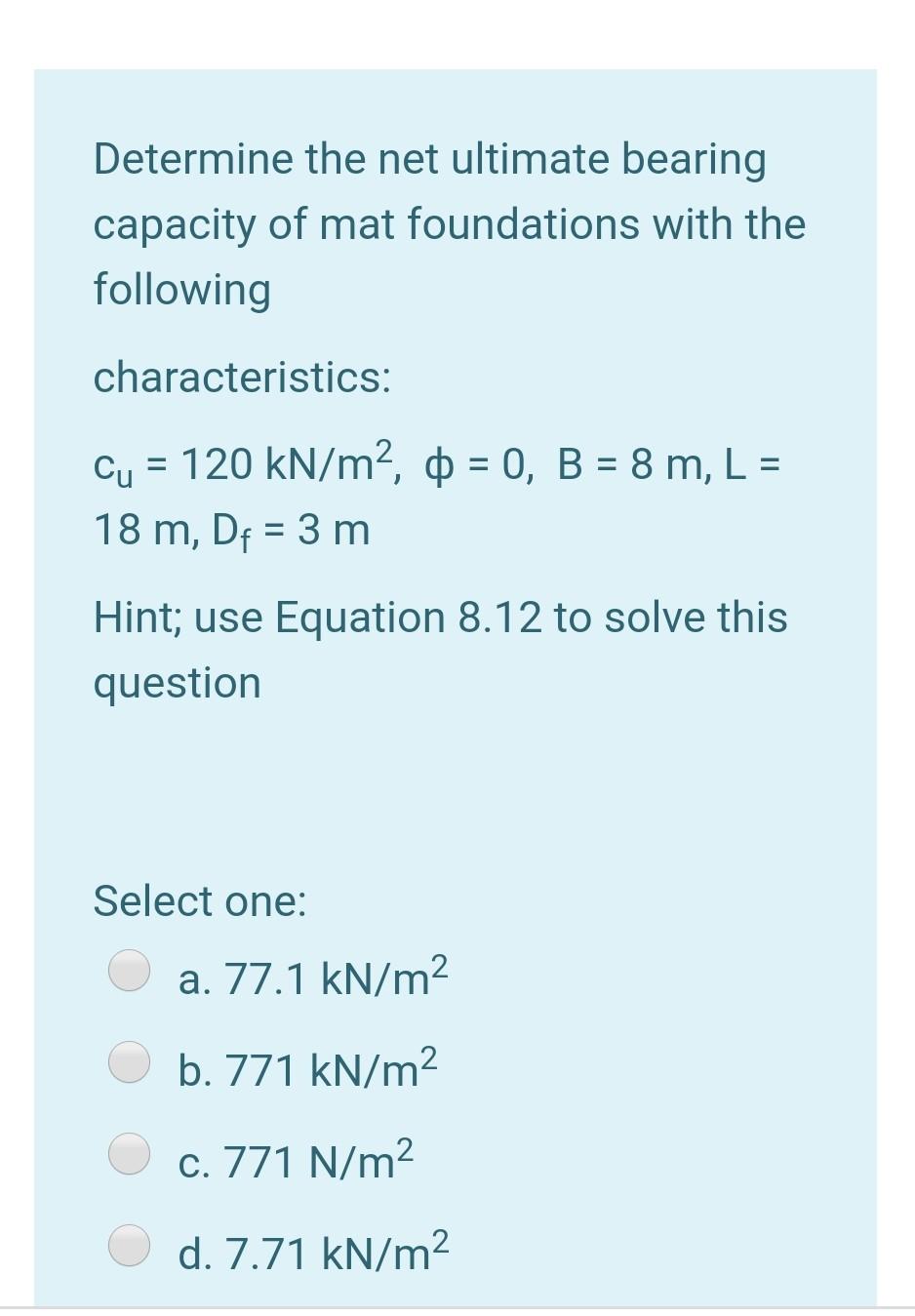Screen dimensions: 915x1316
Task: Select the radio button for option b
Action: (127, 1064)
